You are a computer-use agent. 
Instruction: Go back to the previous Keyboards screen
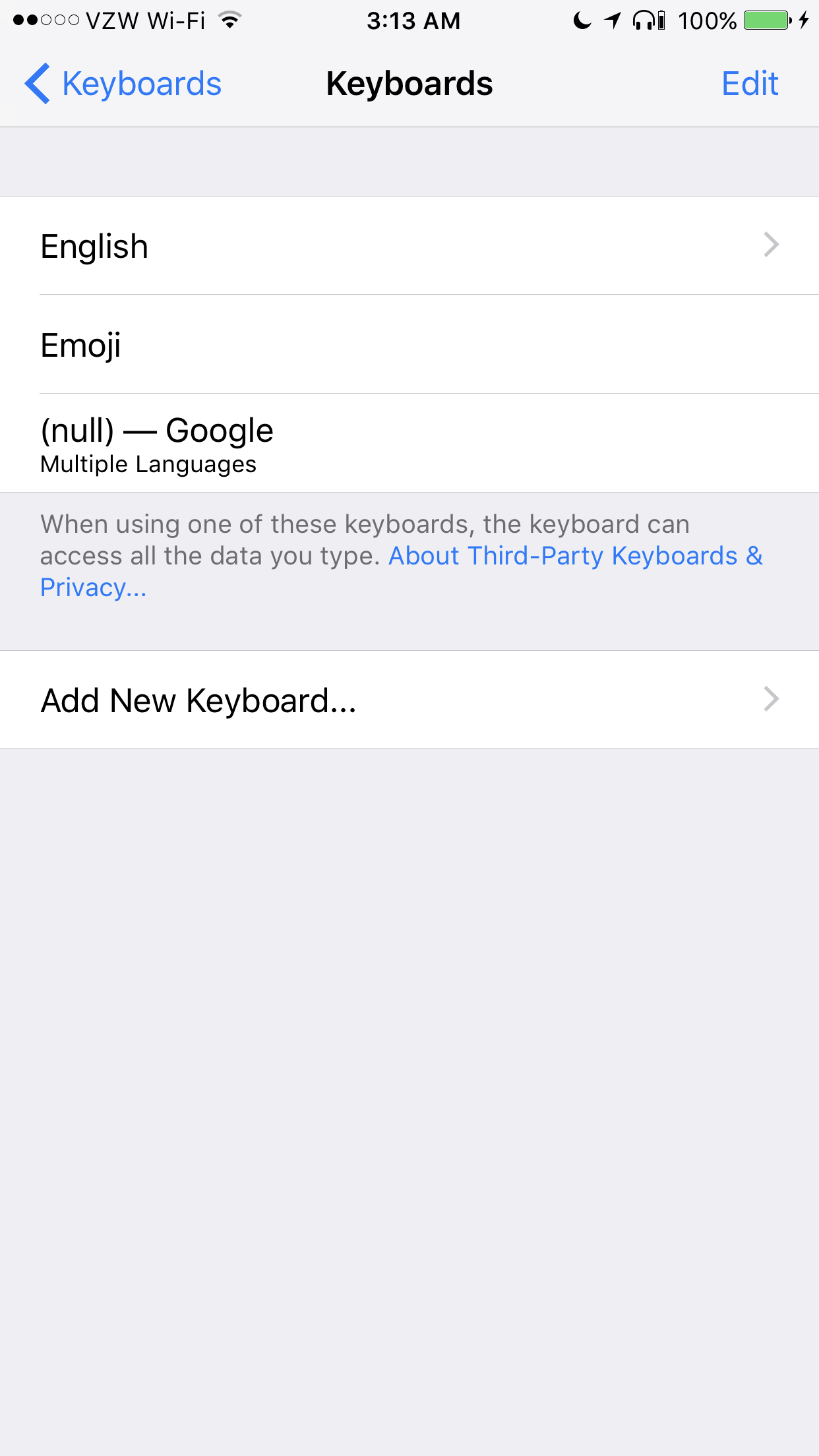click(123, 84)
